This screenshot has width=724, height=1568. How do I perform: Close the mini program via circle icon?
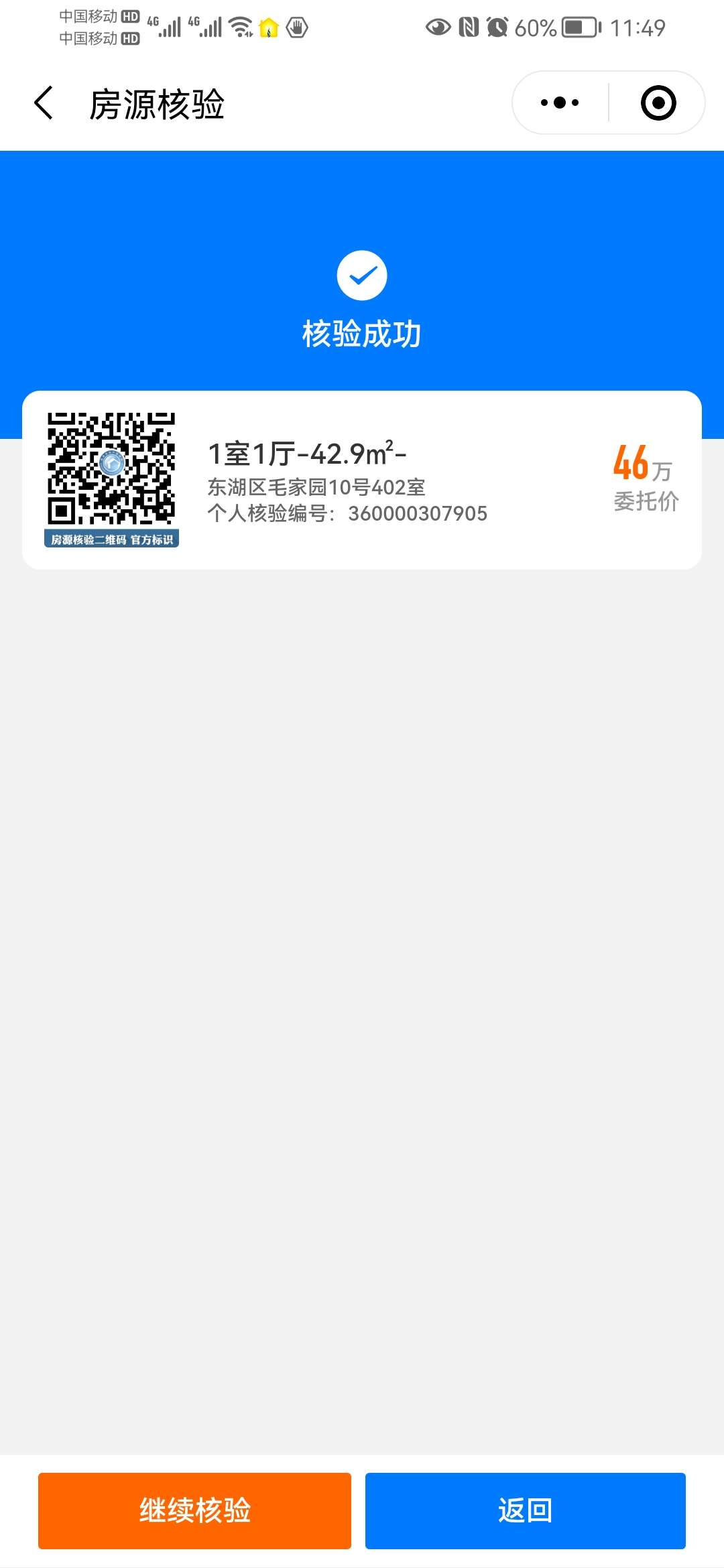(658, 103)
